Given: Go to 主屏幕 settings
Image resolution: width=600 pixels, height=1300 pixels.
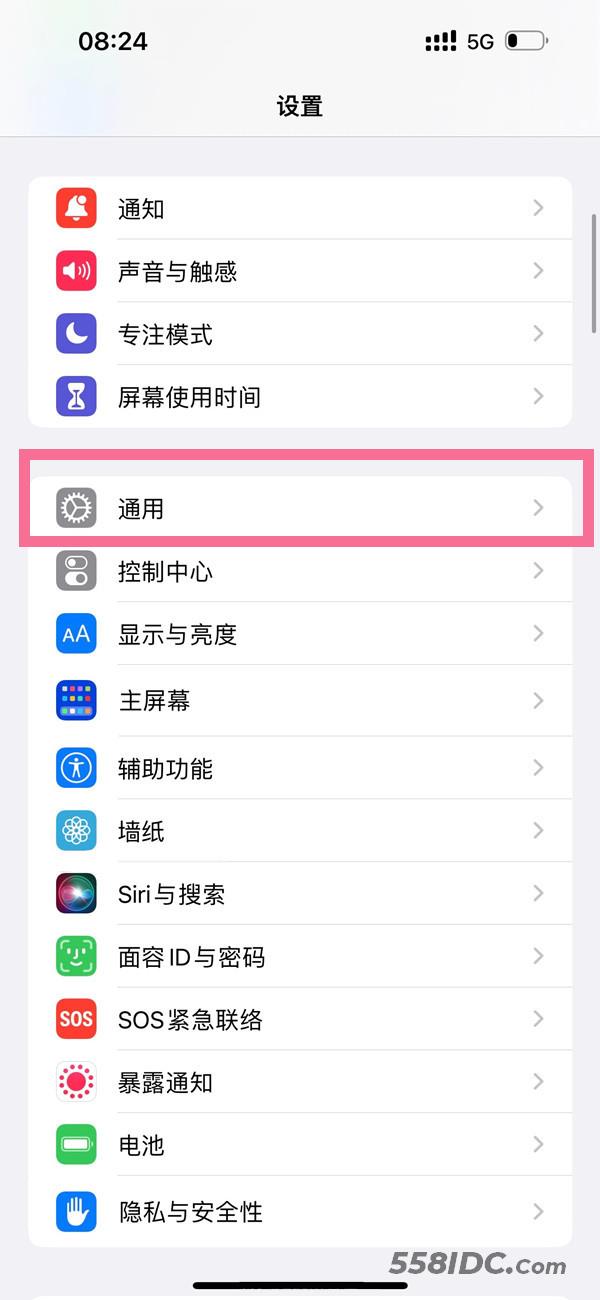Looking at the screenshot, I should point(300,700).
